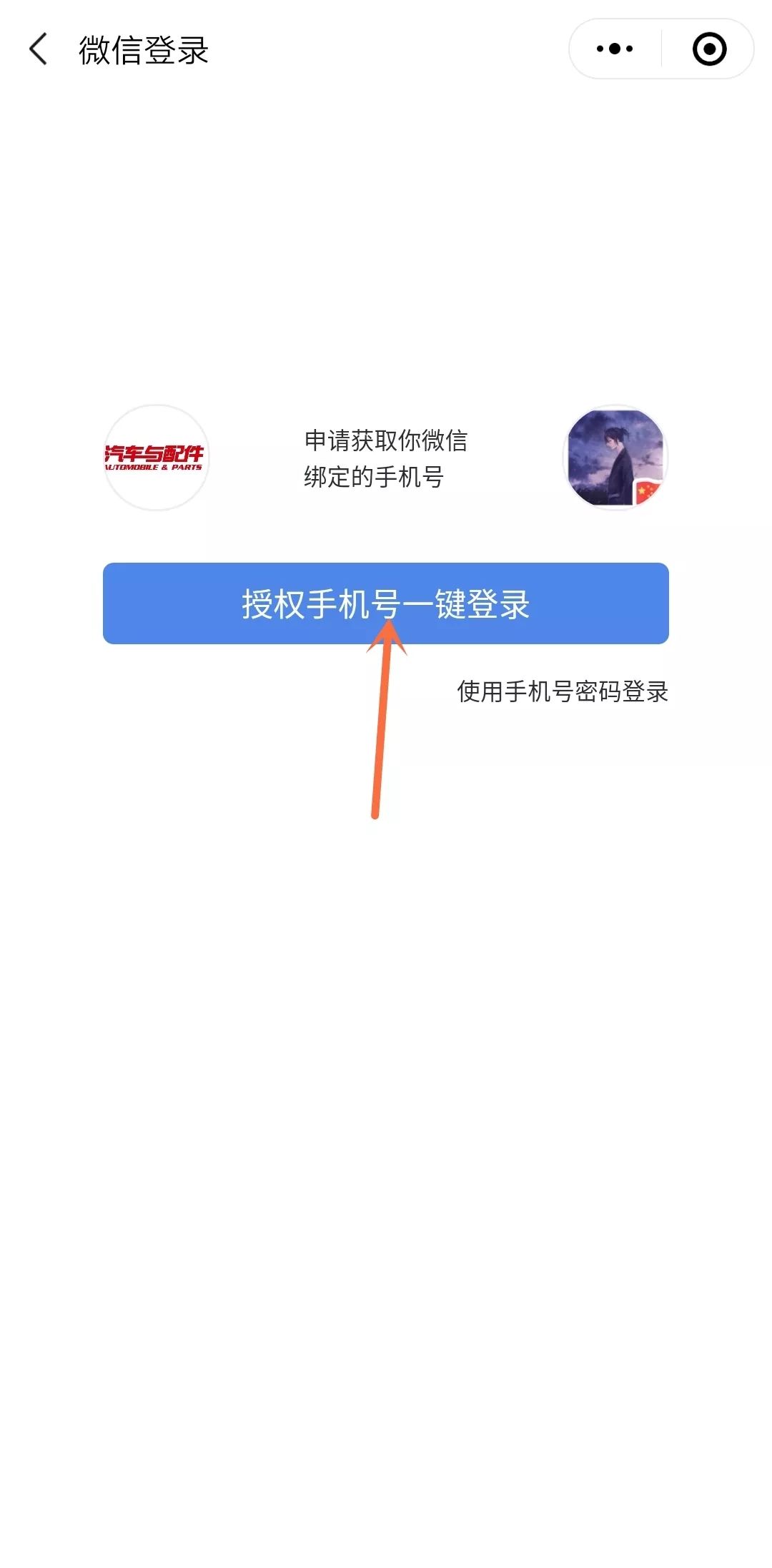Image resolution: width=772 pixels, height=1568 pixels.
Task: Go back from the 微信登录 page
Action: click(x=39, y=49)
